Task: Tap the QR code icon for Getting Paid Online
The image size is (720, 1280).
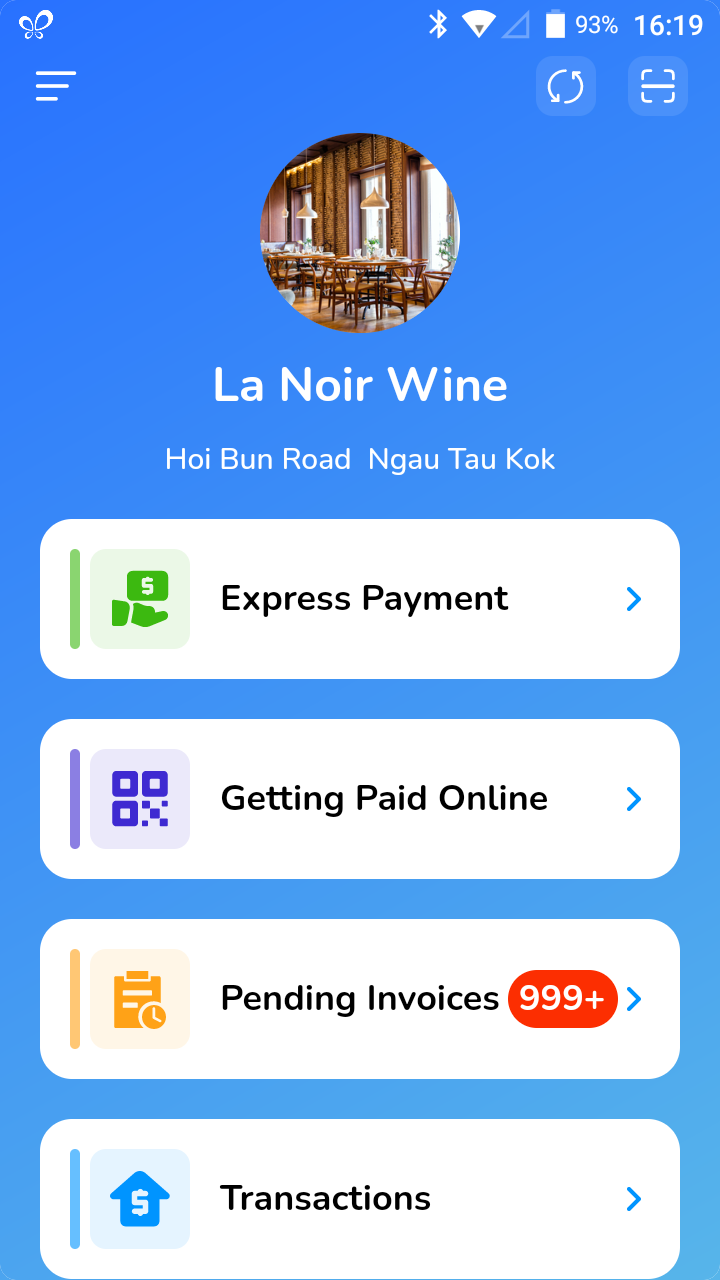Action: [140, 798]
